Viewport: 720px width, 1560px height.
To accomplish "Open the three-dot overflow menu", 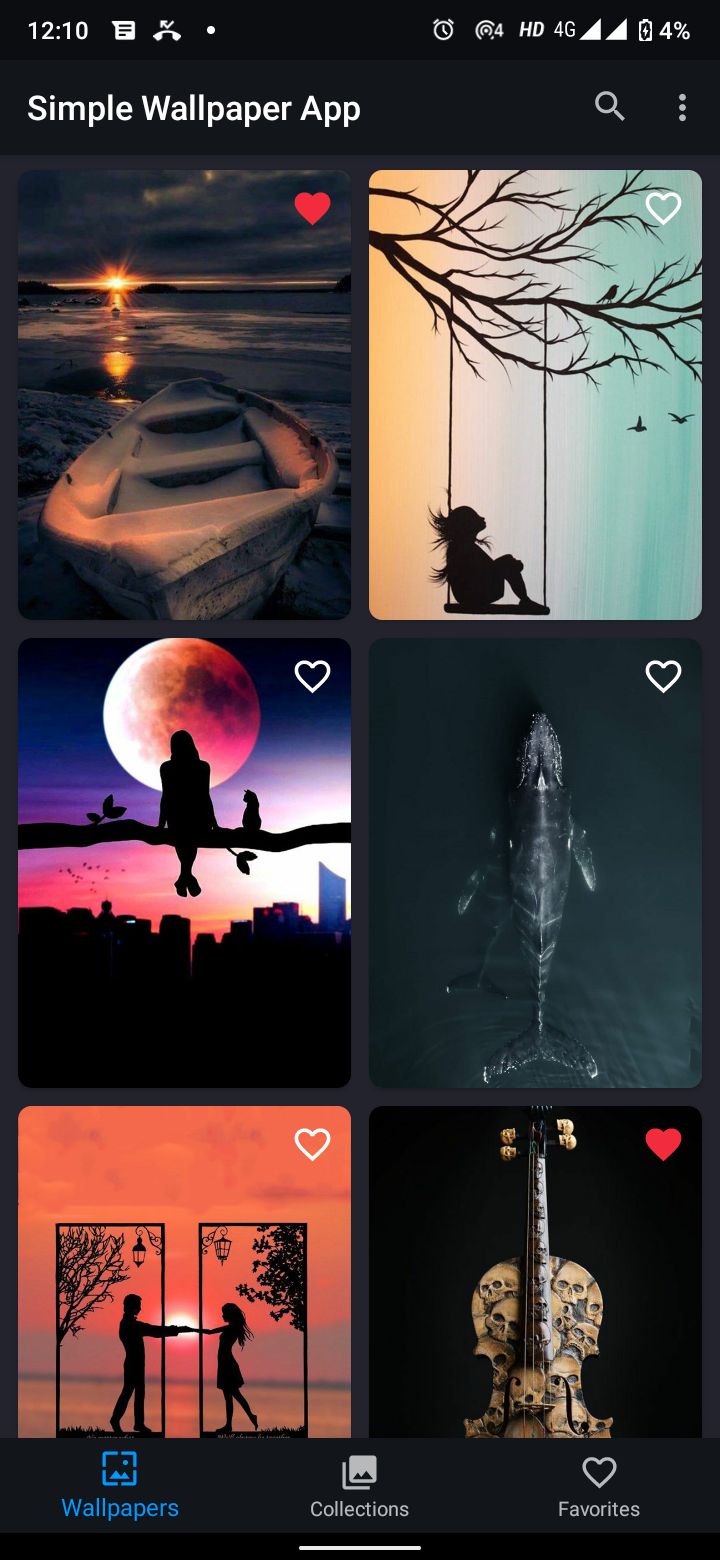I will point(682,107).
